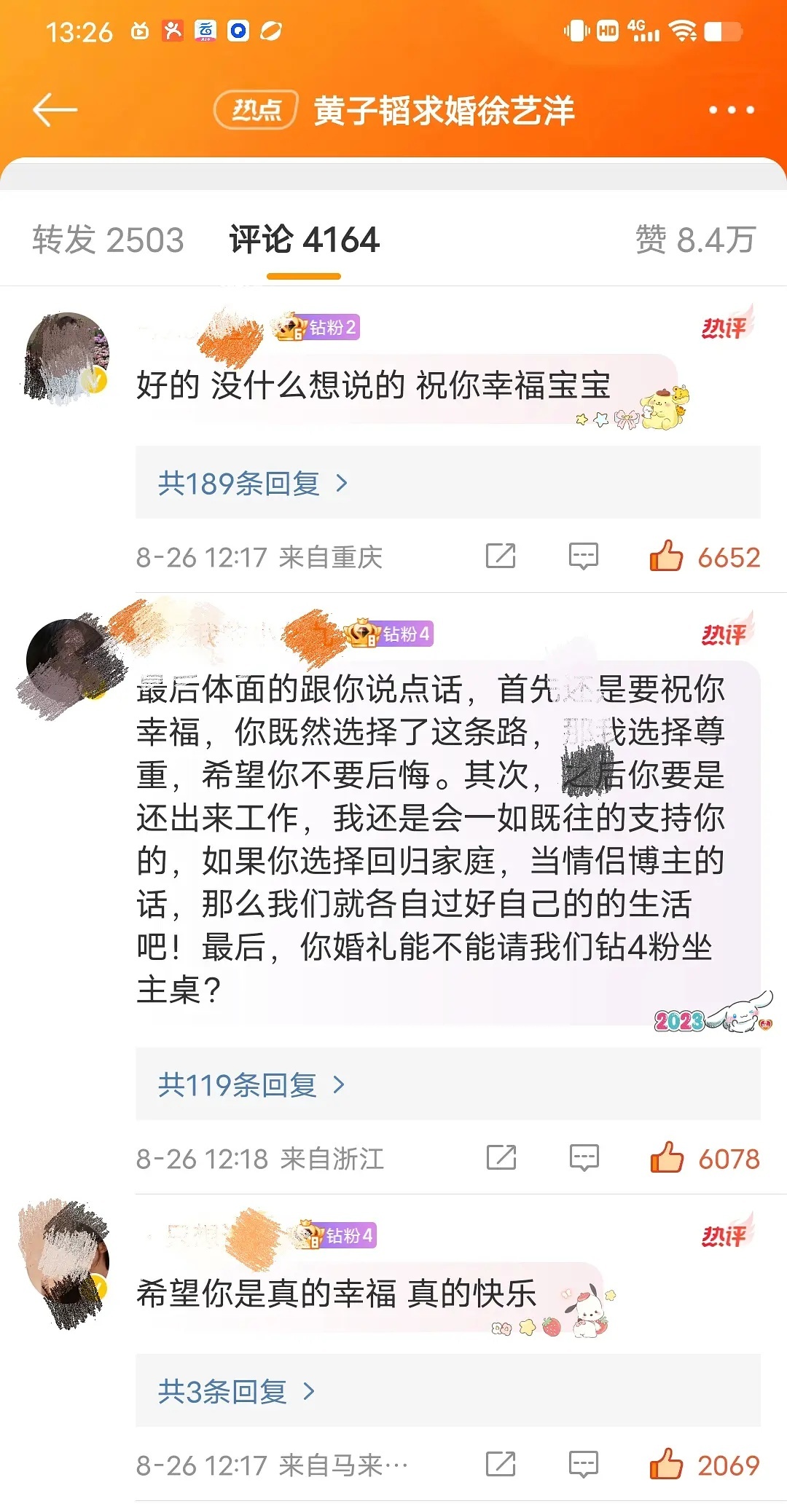The width and height of the screenshot is (787, 1512).
Task: Expand the 189 replies thread
Action: [x=248, y=482]
